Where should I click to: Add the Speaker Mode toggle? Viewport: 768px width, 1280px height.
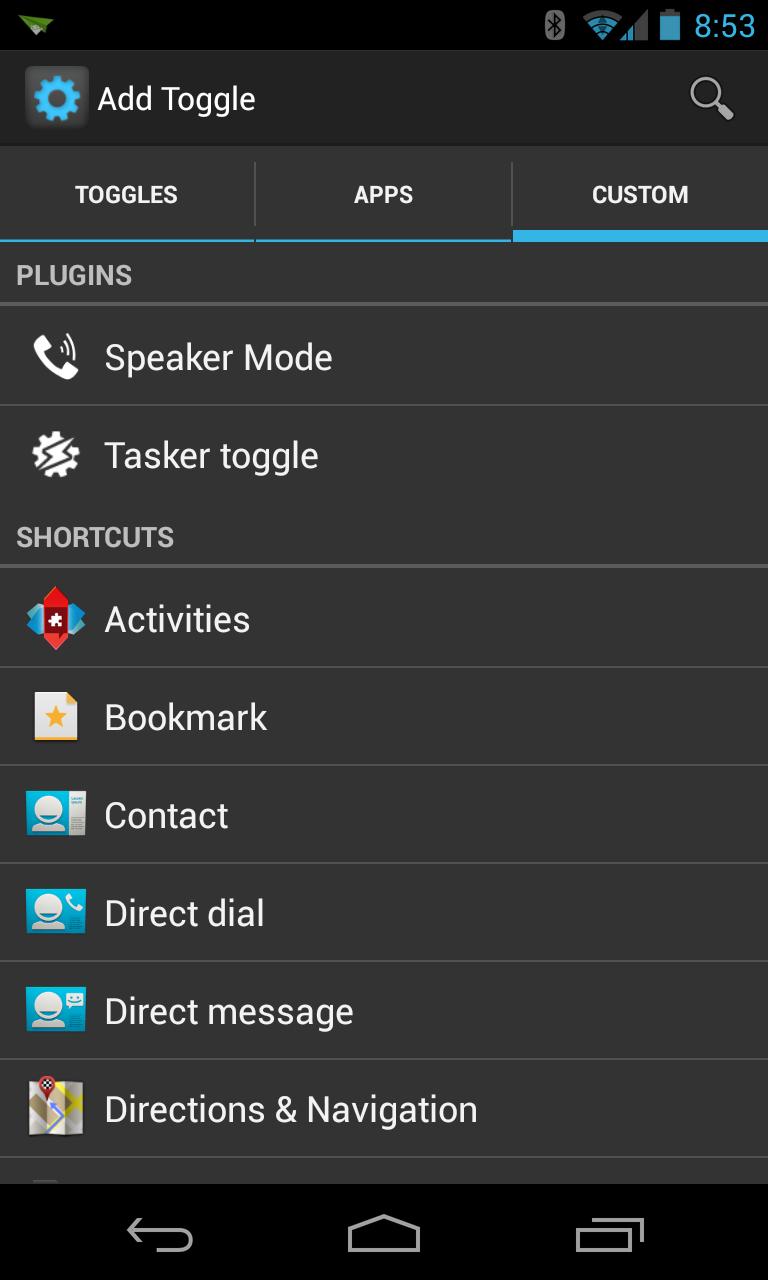300,355
